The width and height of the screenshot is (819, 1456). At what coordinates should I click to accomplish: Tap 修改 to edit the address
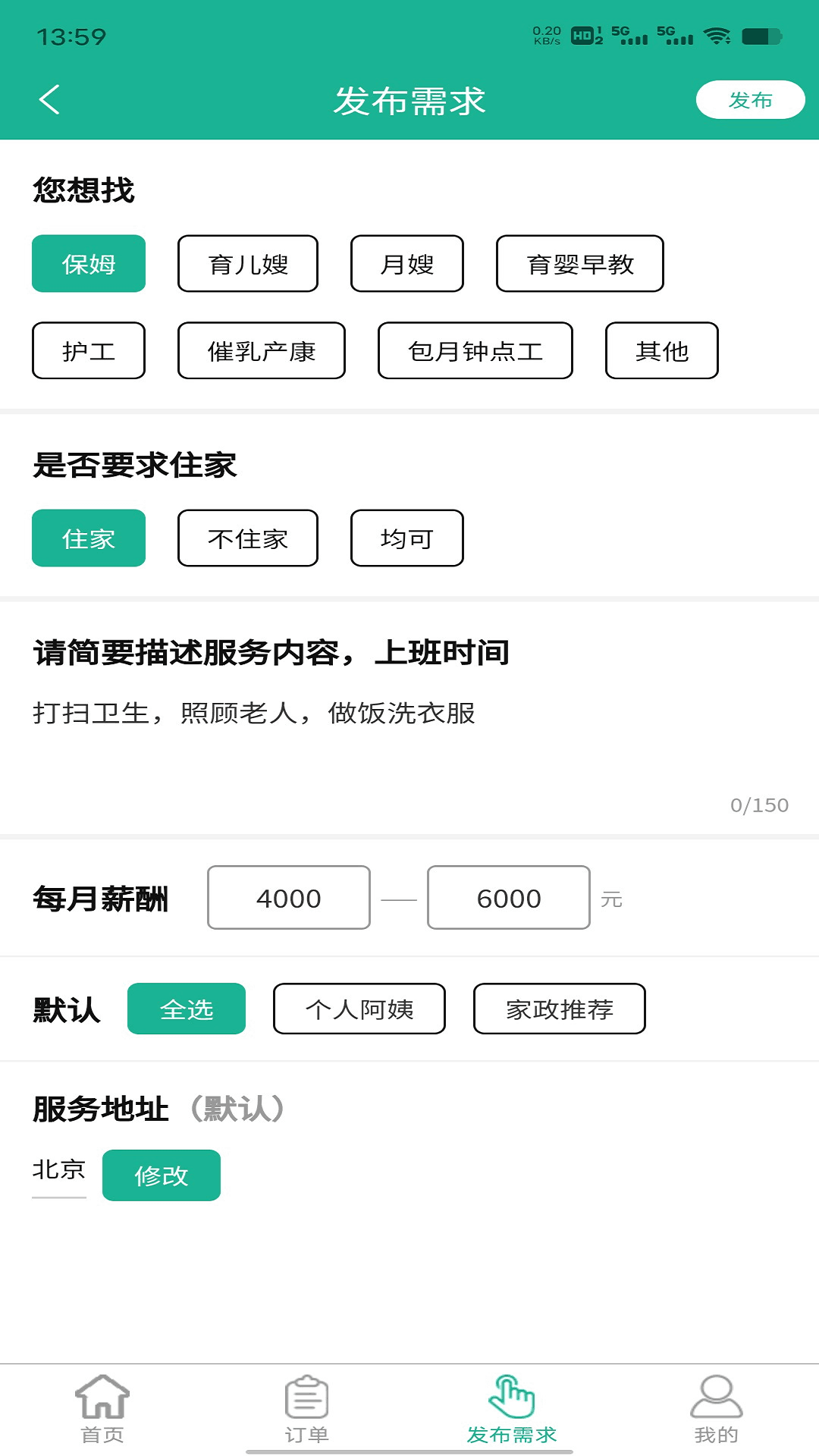[162, 1175]
